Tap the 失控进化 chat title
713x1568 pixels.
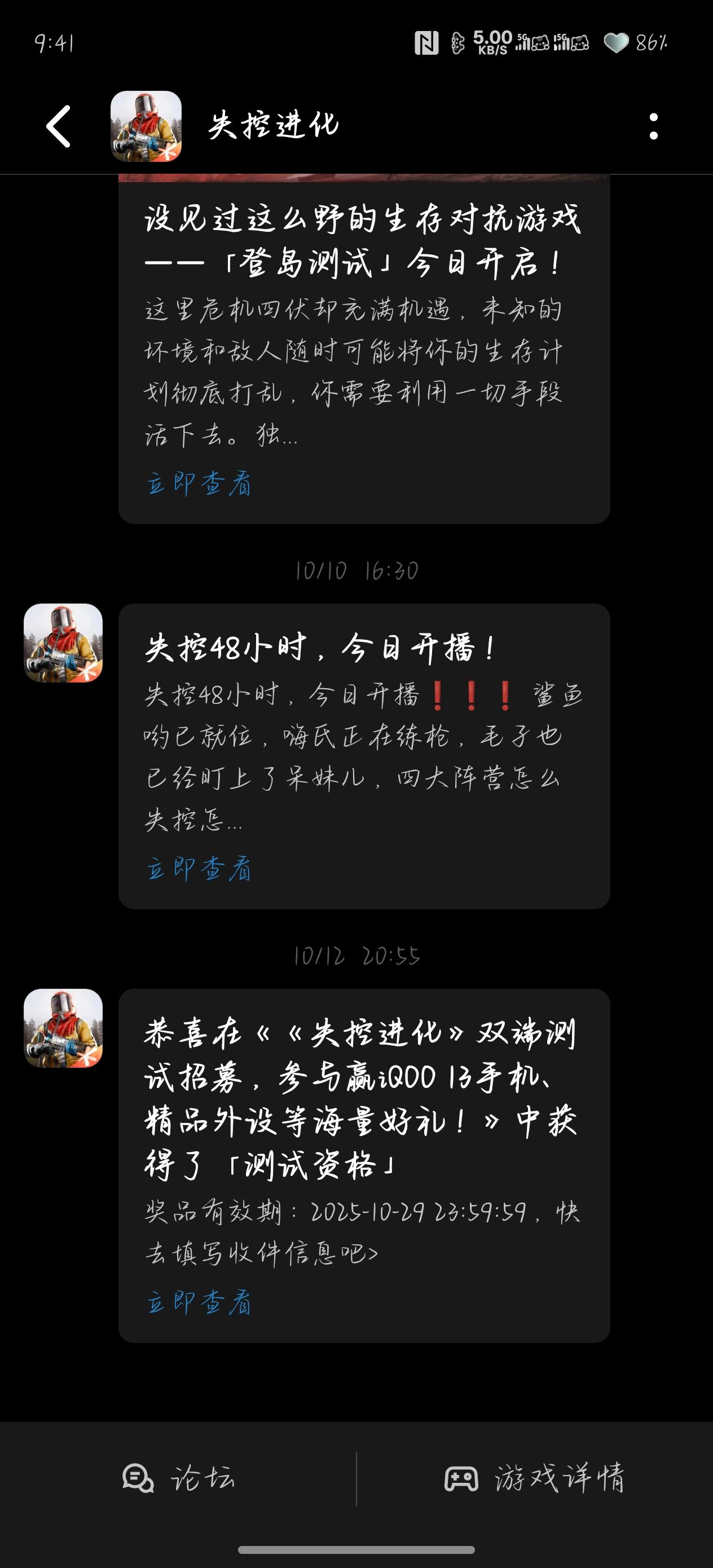[275, 125]
